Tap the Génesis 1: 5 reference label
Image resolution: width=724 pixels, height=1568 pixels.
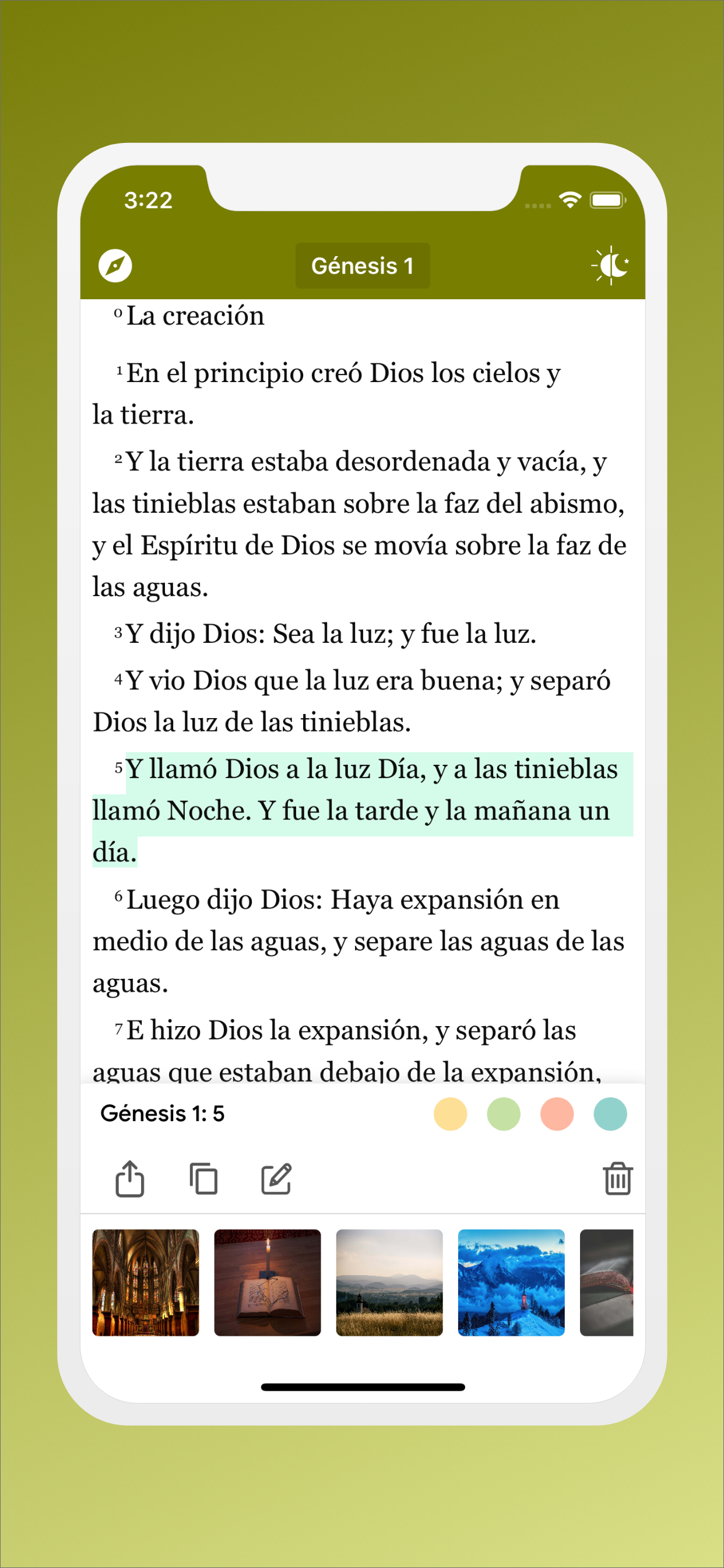point(163,1112)
